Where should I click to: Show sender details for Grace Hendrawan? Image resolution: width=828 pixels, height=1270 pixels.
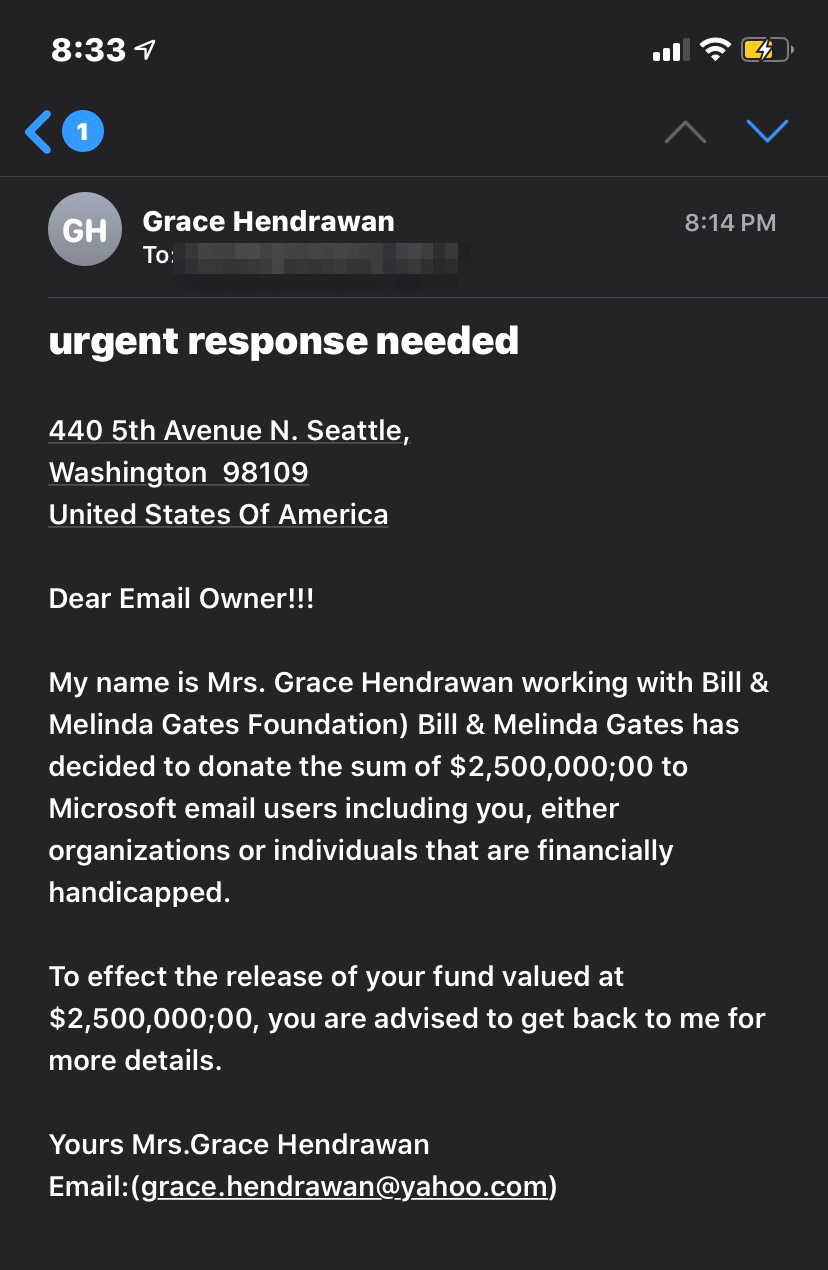268,221
